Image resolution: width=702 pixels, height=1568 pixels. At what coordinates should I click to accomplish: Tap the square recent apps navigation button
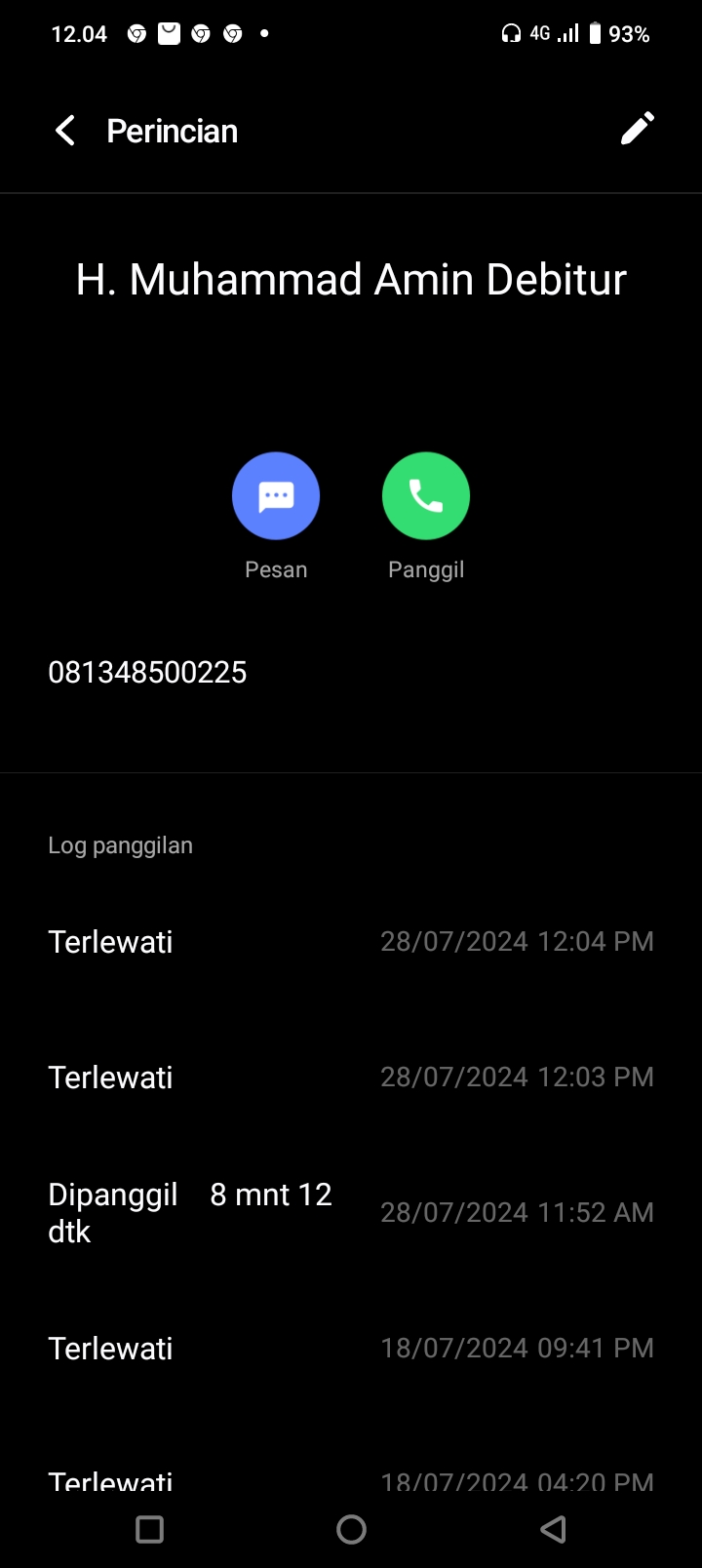[x=148, y=1529]
